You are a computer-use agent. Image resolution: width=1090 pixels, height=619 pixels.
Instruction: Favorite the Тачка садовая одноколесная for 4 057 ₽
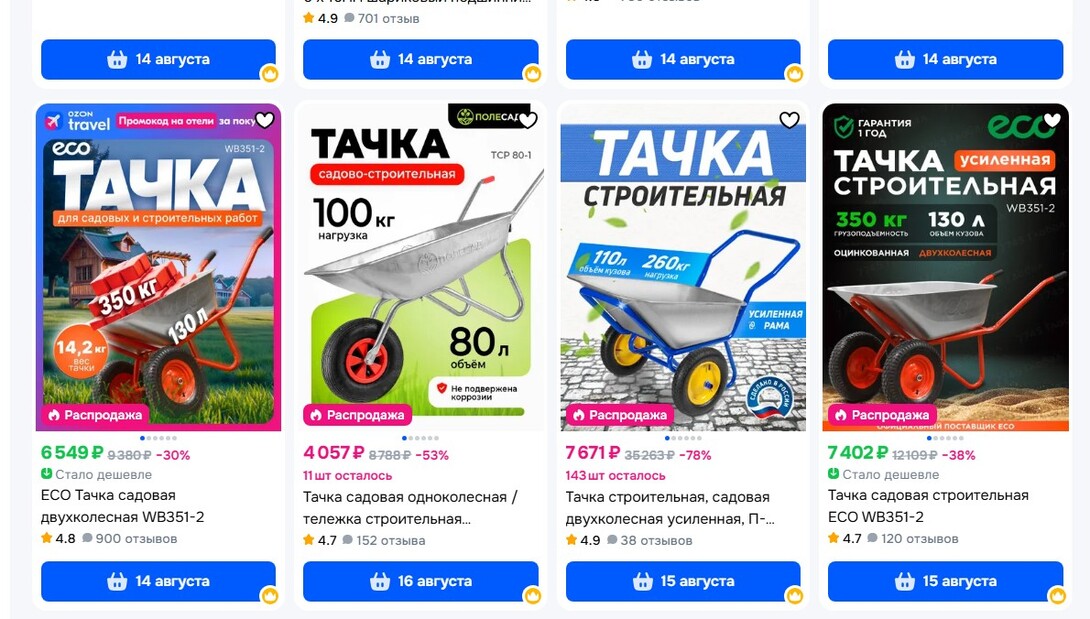click(527, 121)
